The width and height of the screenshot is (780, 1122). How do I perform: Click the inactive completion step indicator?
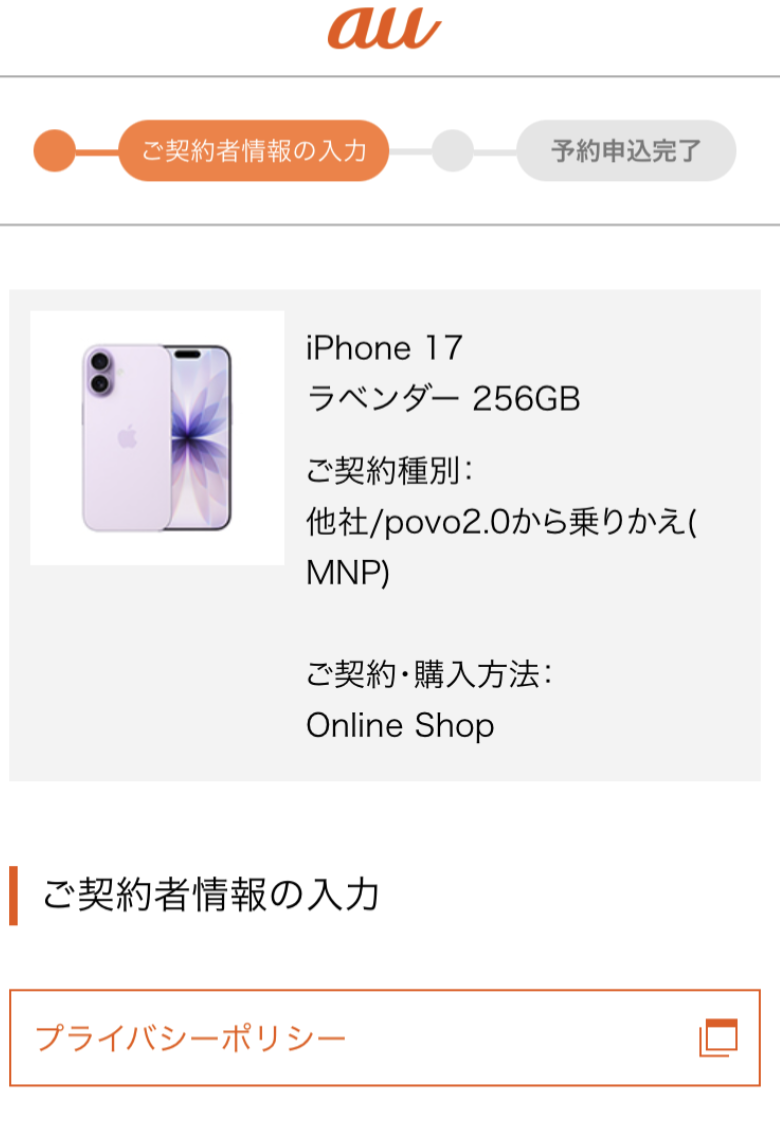[x=452, y=150]
